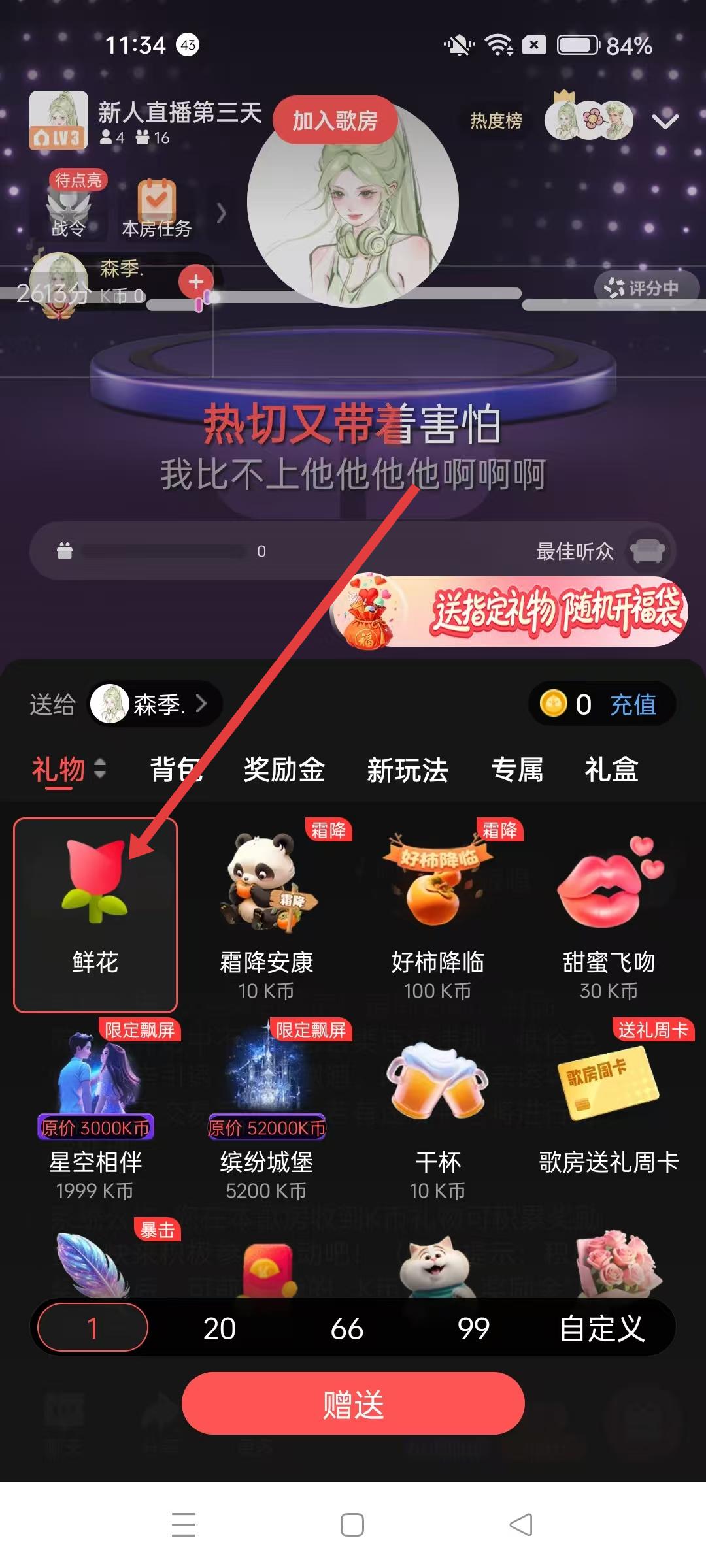Screen dimensions: 706x1568
Task: Open the 热度榜 ranking
Action: [x=496, y=121]
